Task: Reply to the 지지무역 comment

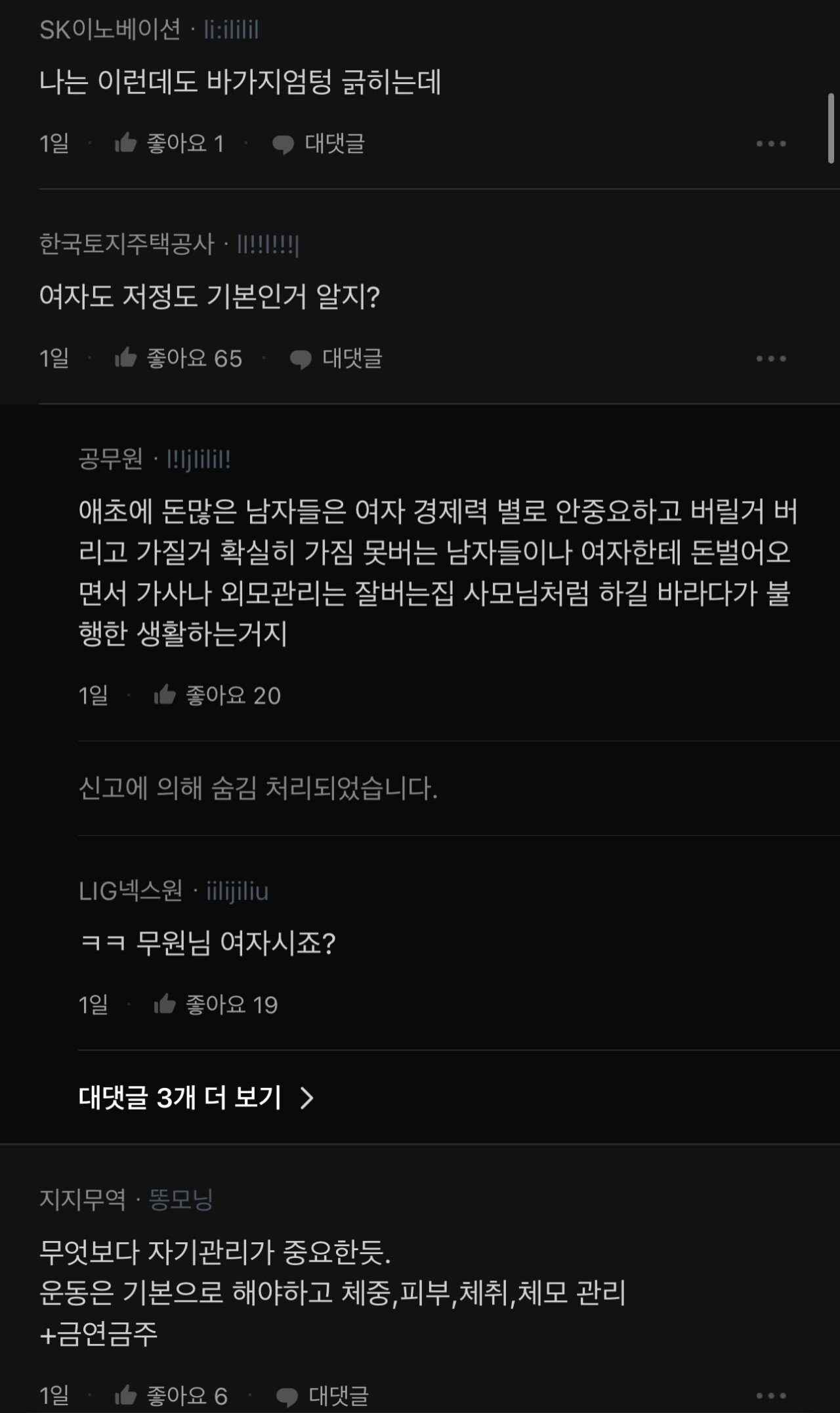Action: 322,1396
